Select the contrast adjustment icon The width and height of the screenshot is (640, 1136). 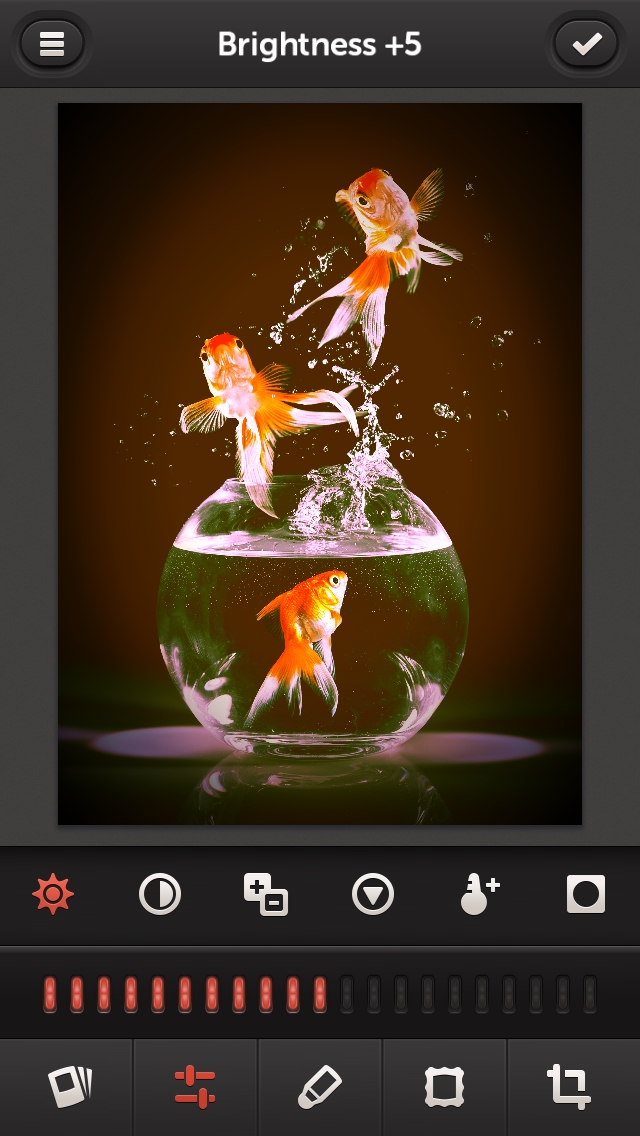pos(159,894)
